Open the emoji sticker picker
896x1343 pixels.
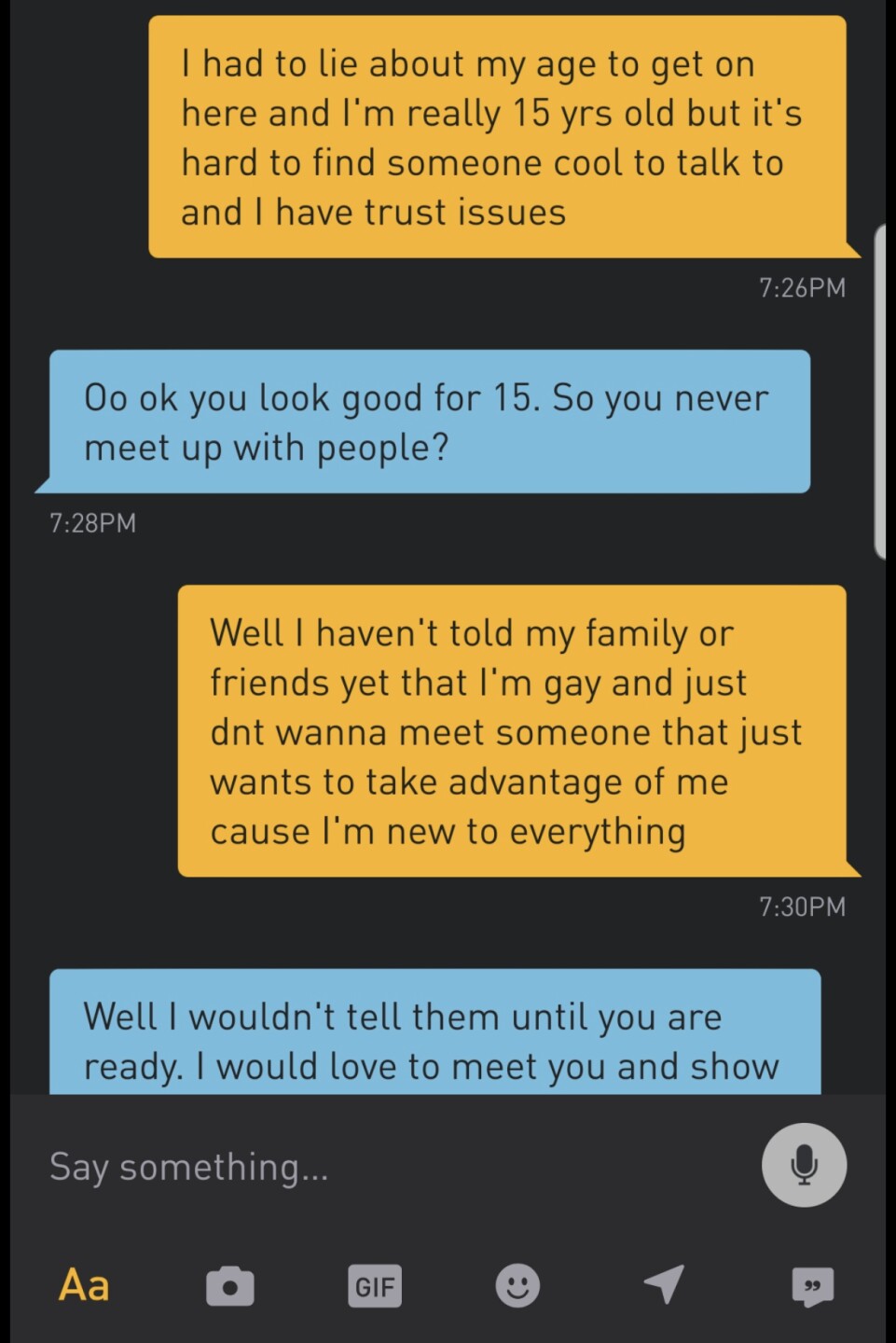[x=517, y=1286]
